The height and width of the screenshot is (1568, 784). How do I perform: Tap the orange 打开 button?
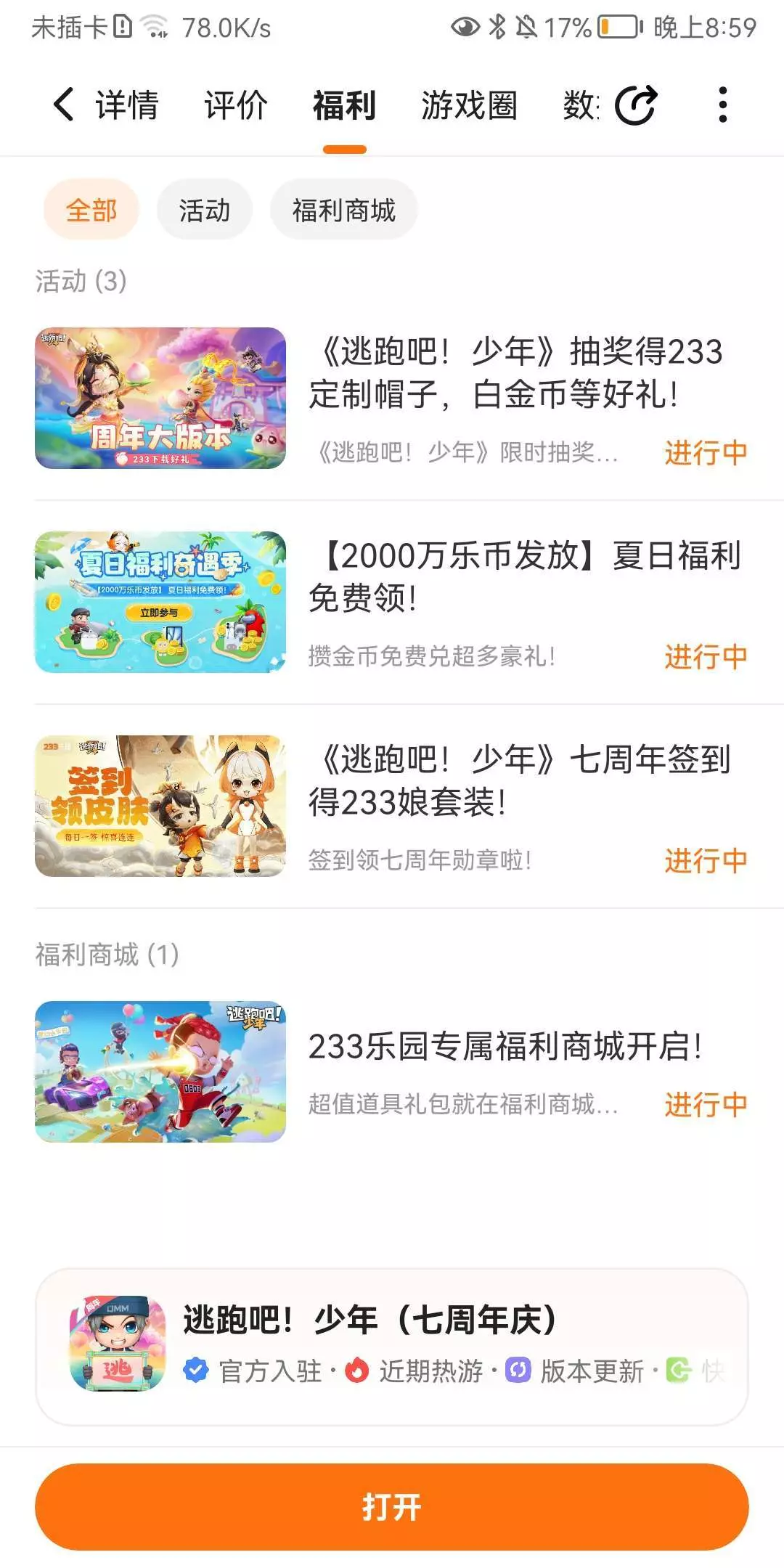tap(392, 1507)
